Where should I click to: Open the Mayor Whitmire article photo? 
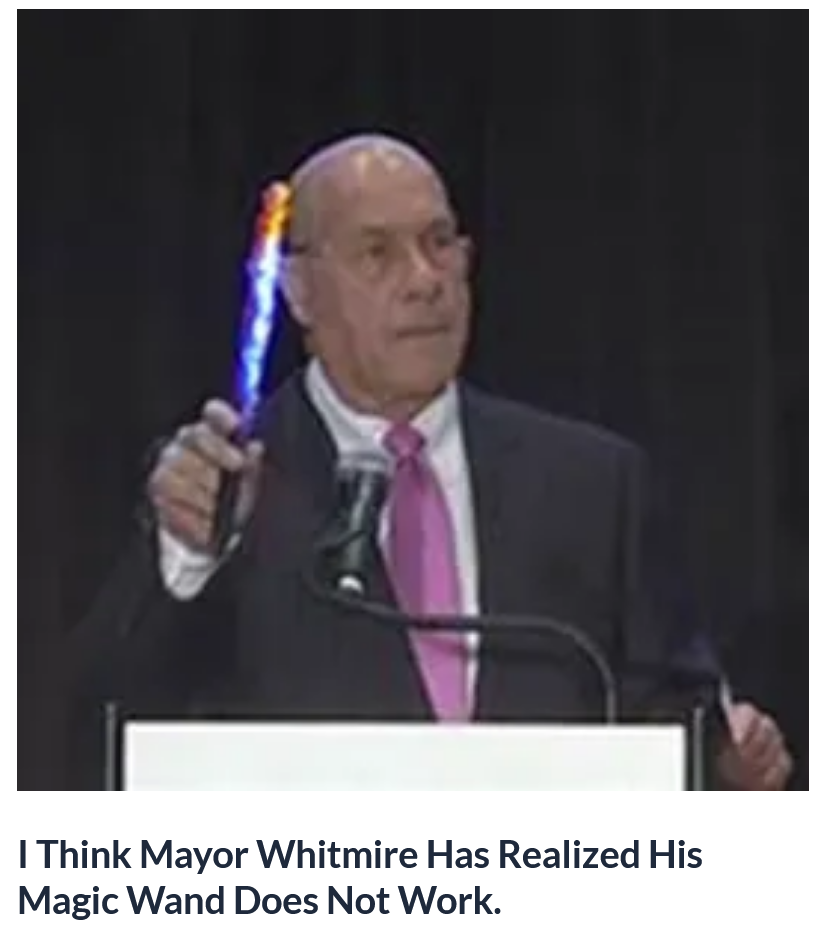(412, 400)
